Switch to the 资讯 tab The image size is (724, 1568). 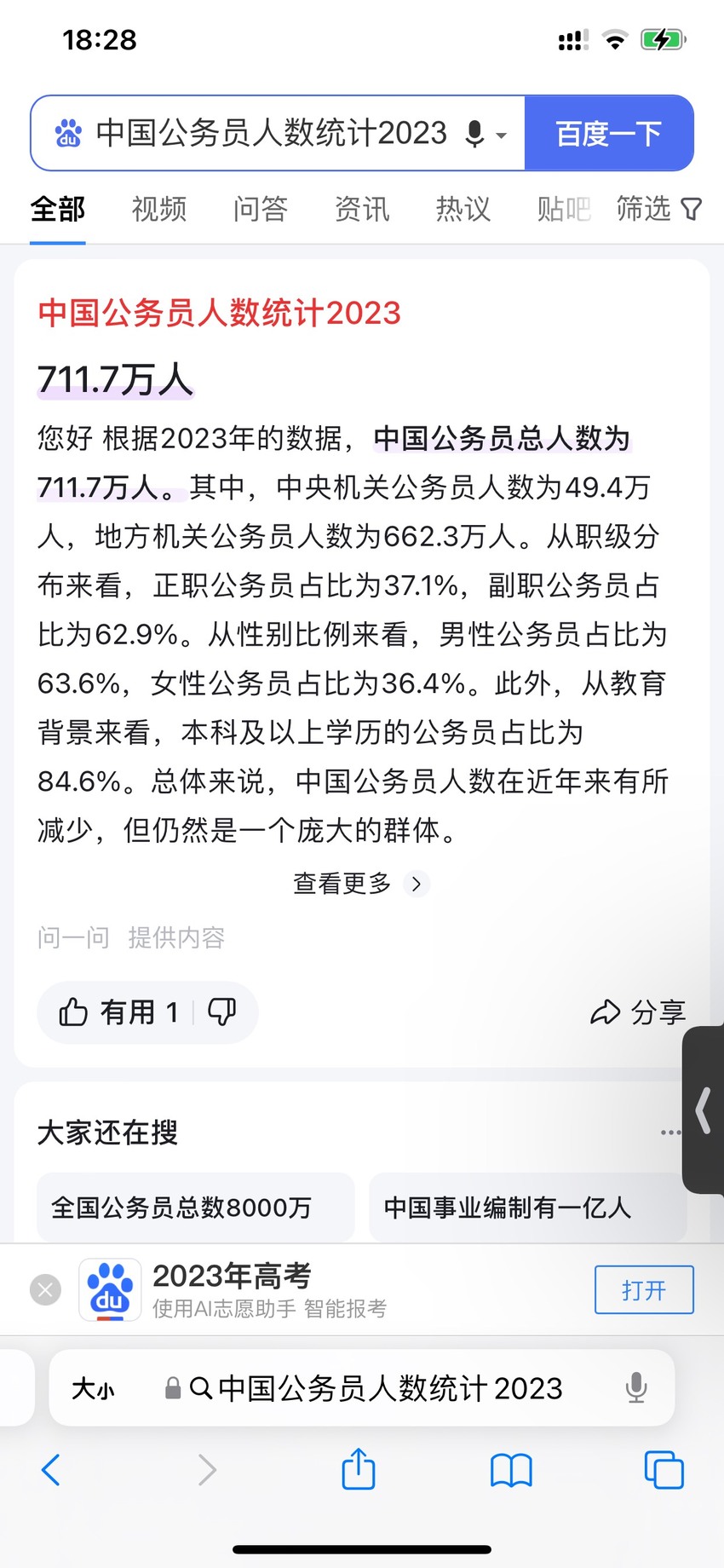(x=362, y=209)
